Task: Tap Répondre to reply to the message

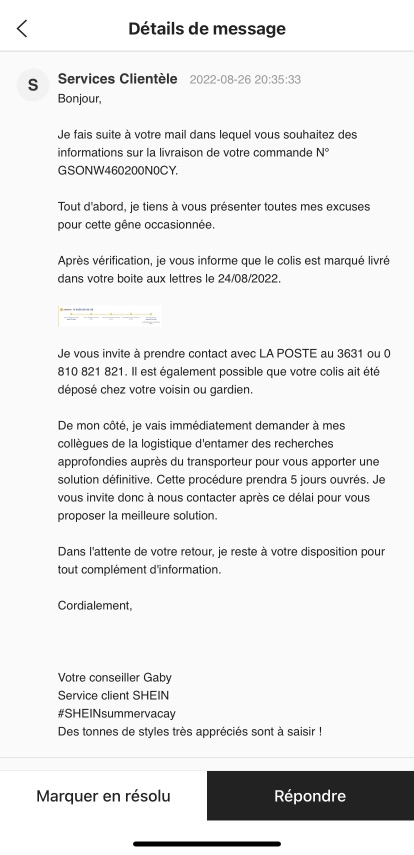Action: click(310, 796)
